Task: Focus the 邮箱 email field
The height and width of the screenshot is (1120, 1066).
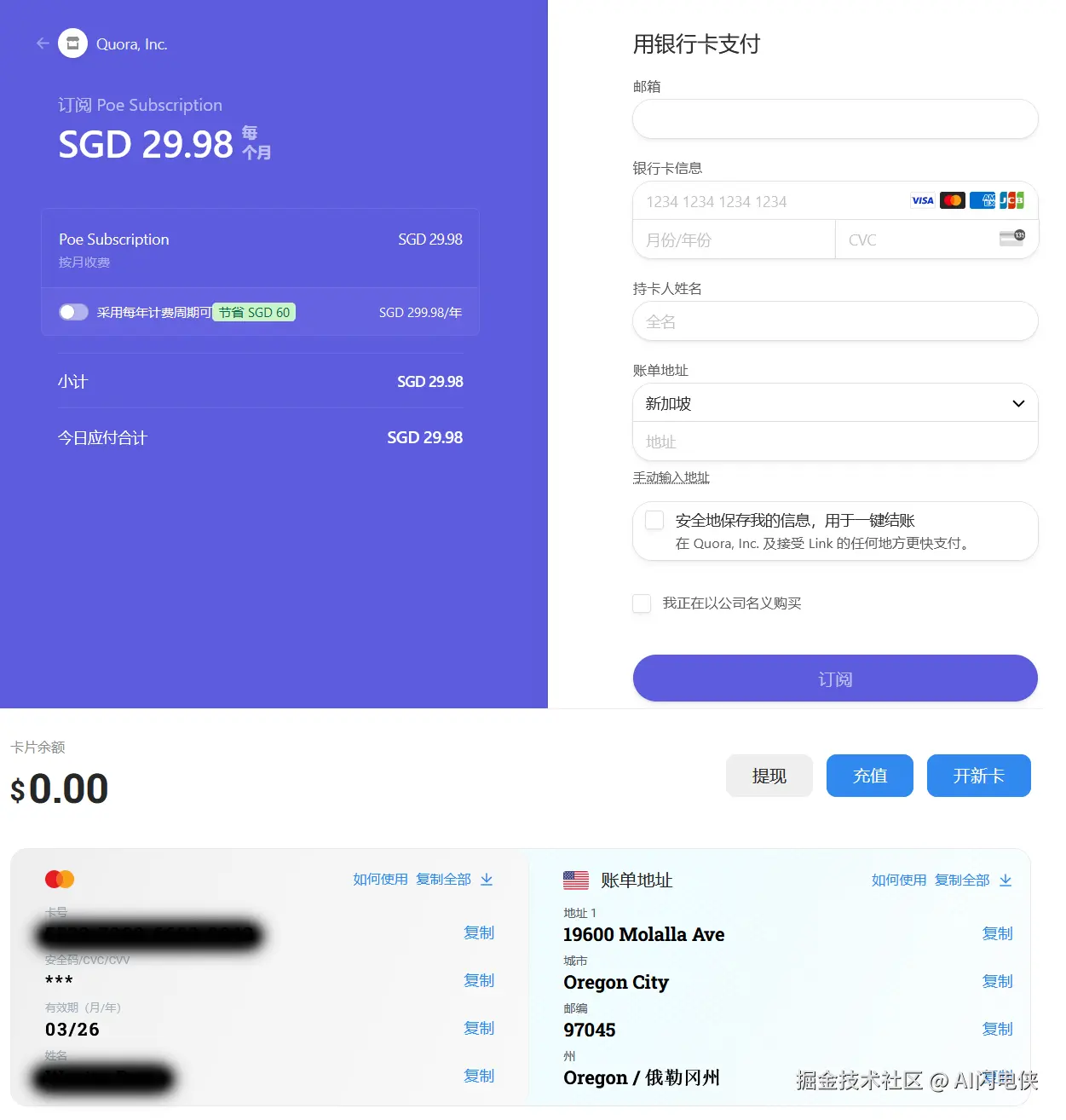Action: 834,119
